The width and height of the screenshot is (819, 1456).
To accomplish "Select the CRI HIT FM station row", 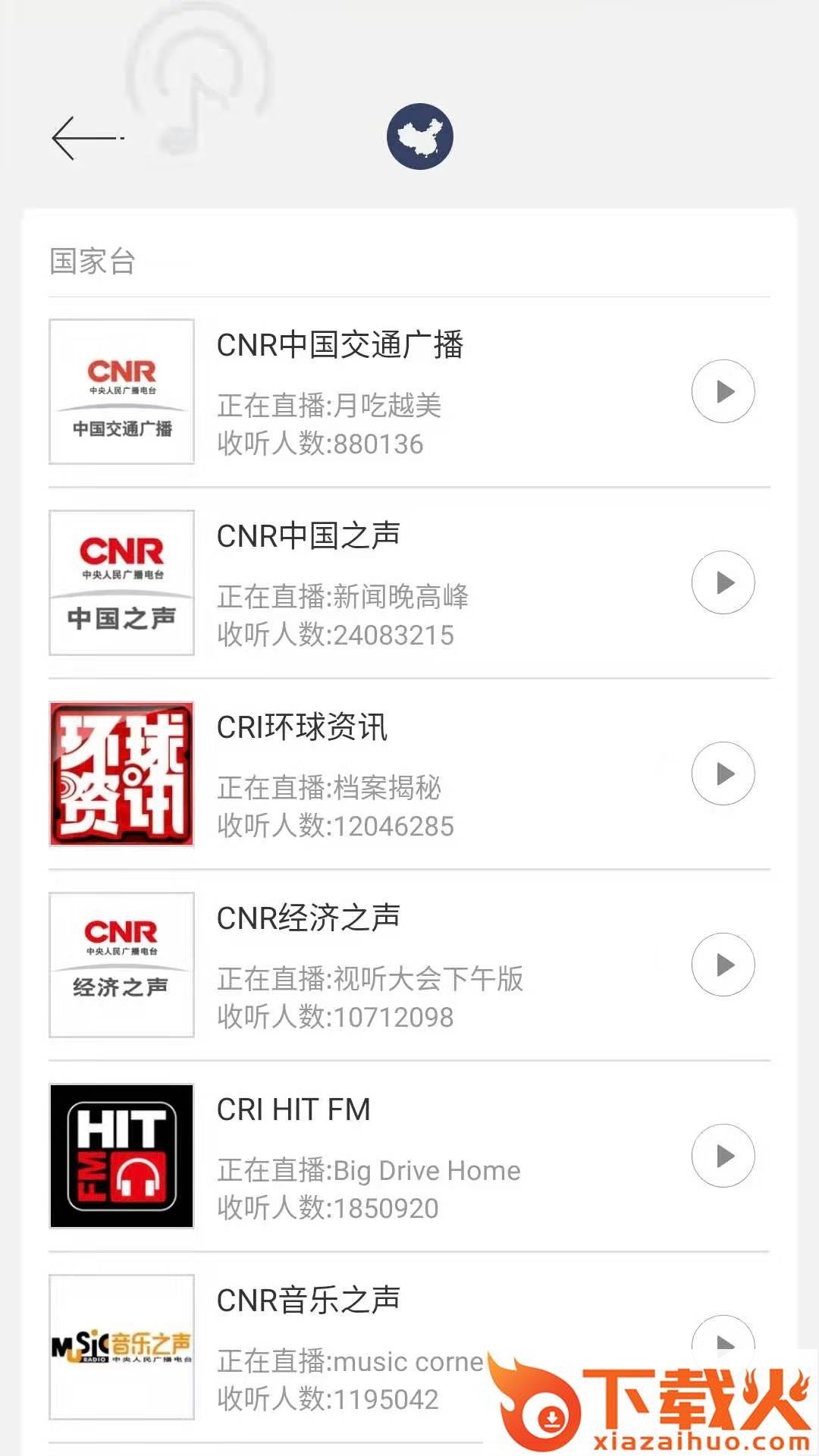I will point(379,1156).
